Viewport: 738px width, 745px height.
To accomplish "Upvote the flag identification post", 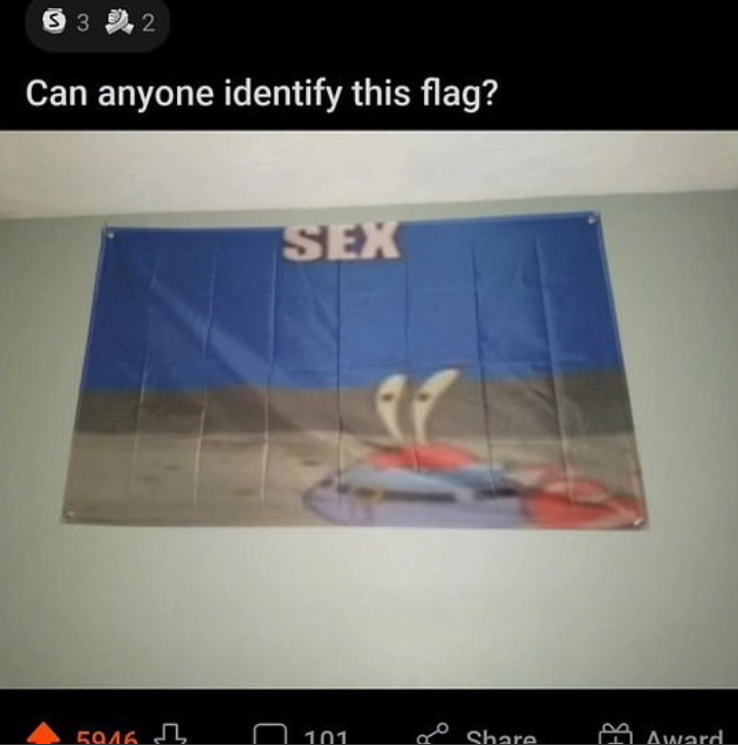I will coord(43,737).
